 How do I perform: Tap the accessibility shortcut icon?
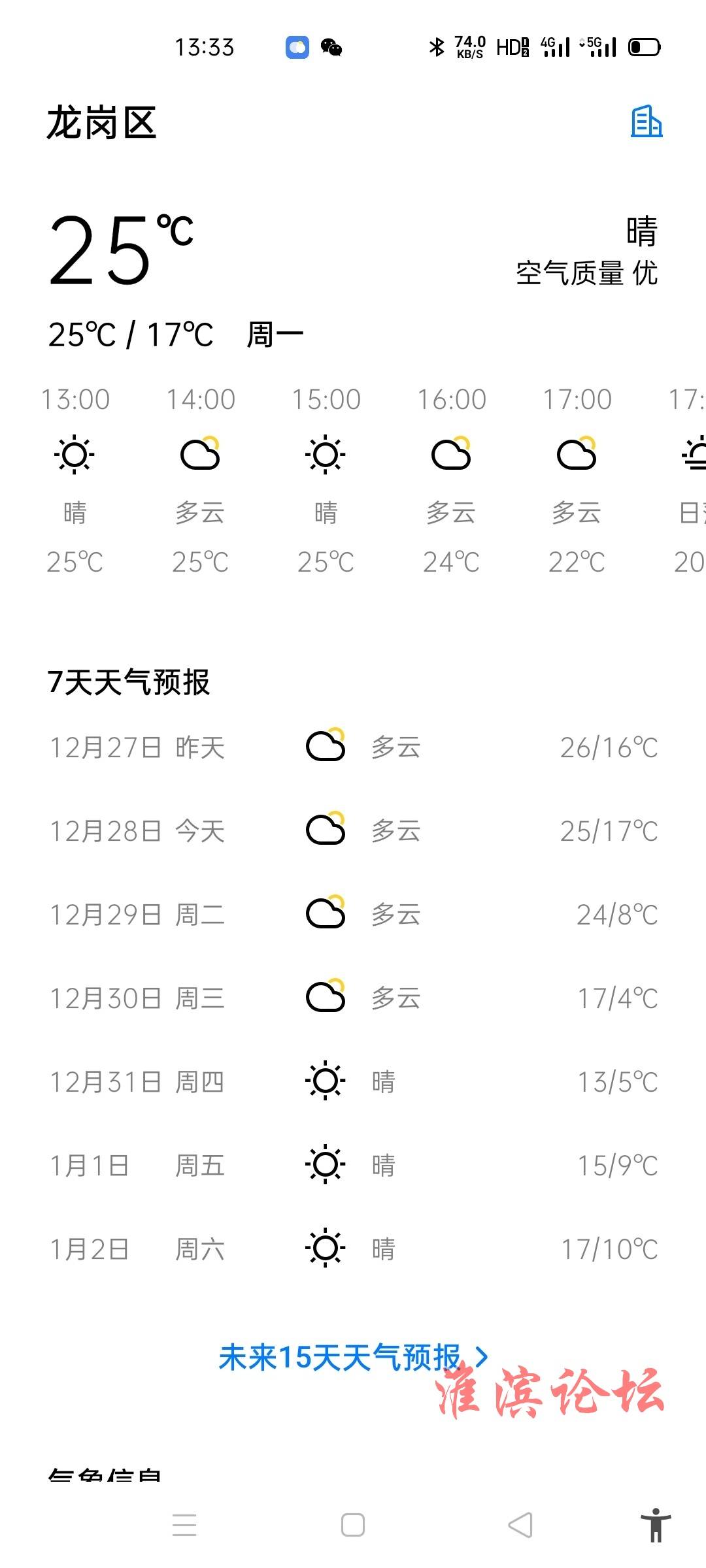(x=656, y=1525)
